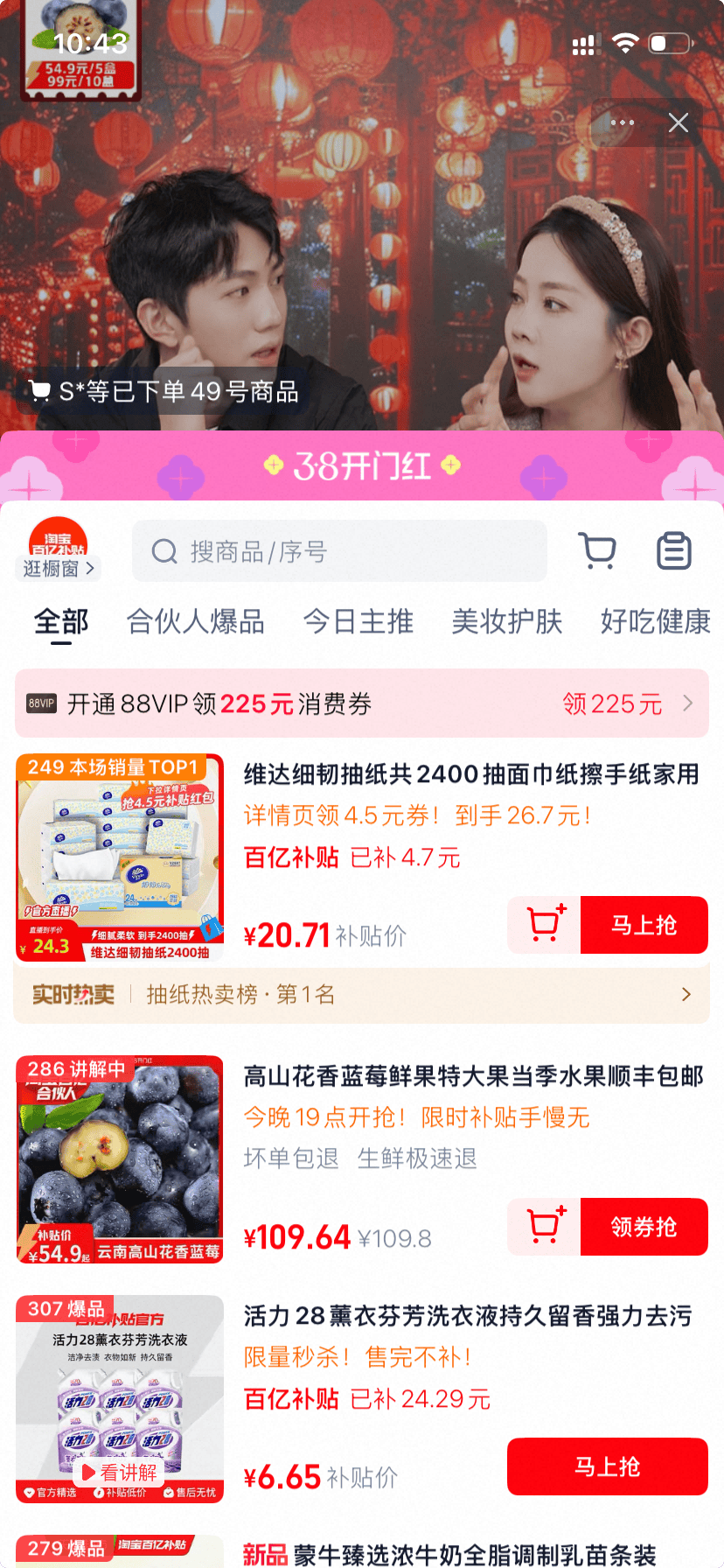The width and height of the screenshot is (724, 1568).
Task: Add the blueberry item via its cart icon
Action: pyautogui.click(x=542, y=1227)
